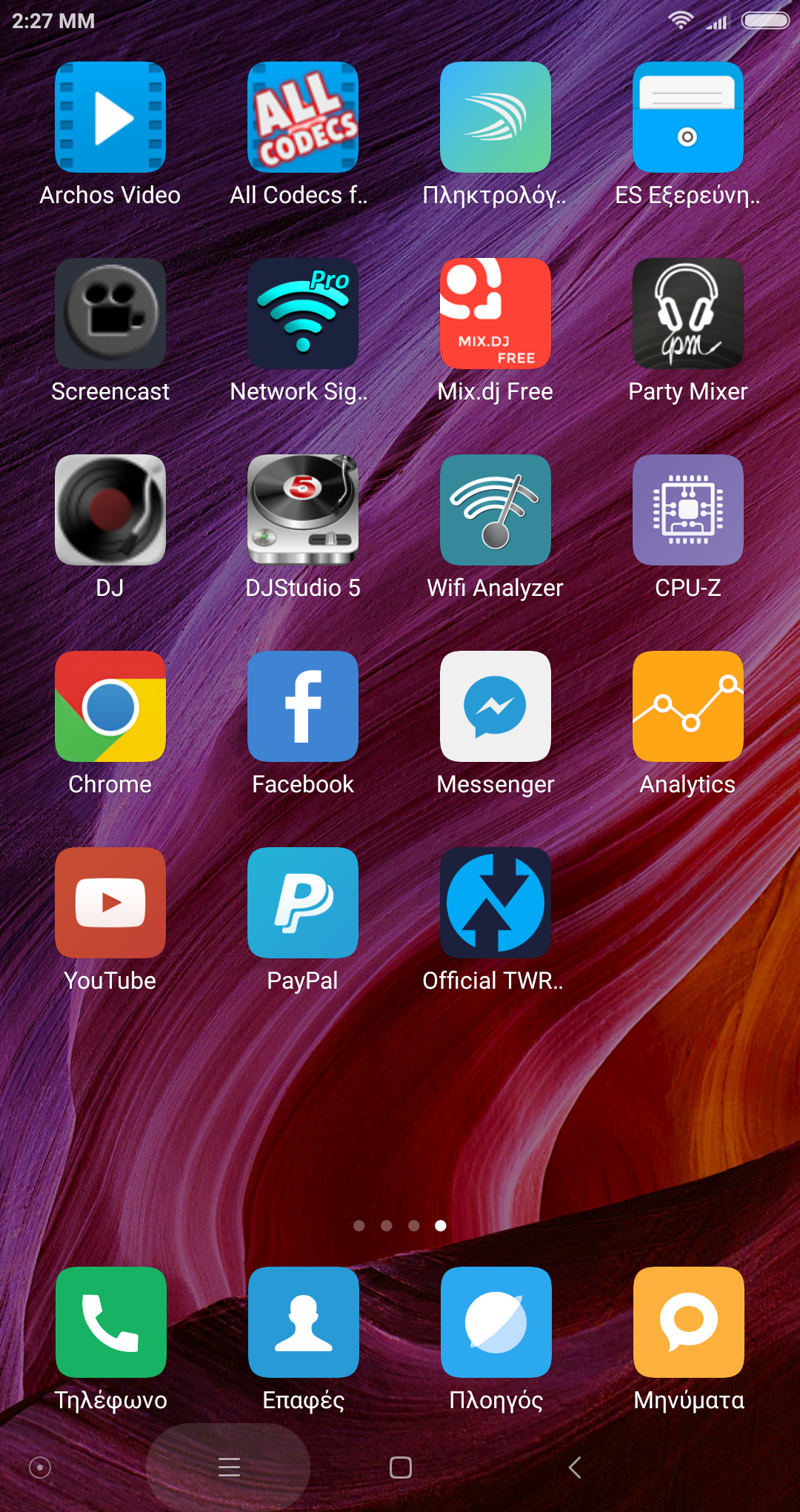Viewport: 800px width, 1512px height.
Task: Launch Chrome browser
Action: (x=110, y=706)
